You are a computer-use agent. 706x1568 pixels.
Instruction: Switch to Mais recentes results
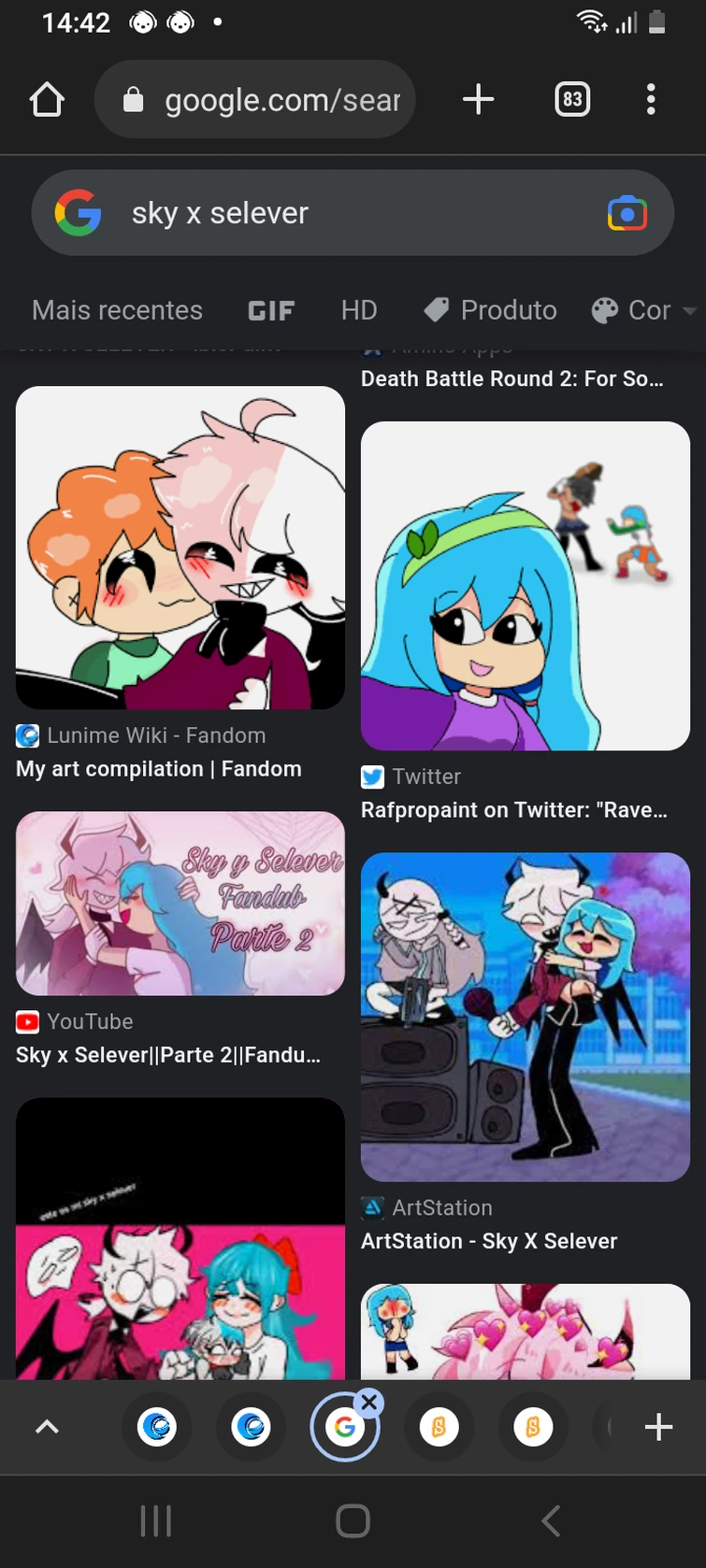pos(117,310)
